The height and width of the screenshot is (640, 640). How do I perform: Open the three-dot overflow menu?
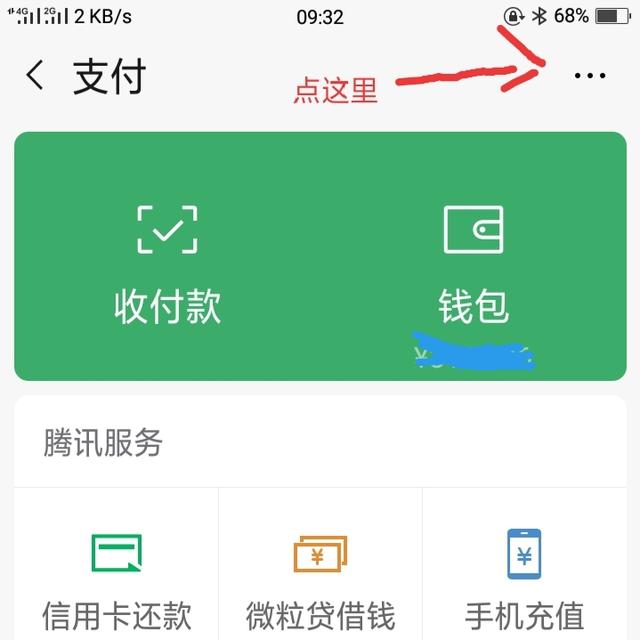[x=590, y=76]
